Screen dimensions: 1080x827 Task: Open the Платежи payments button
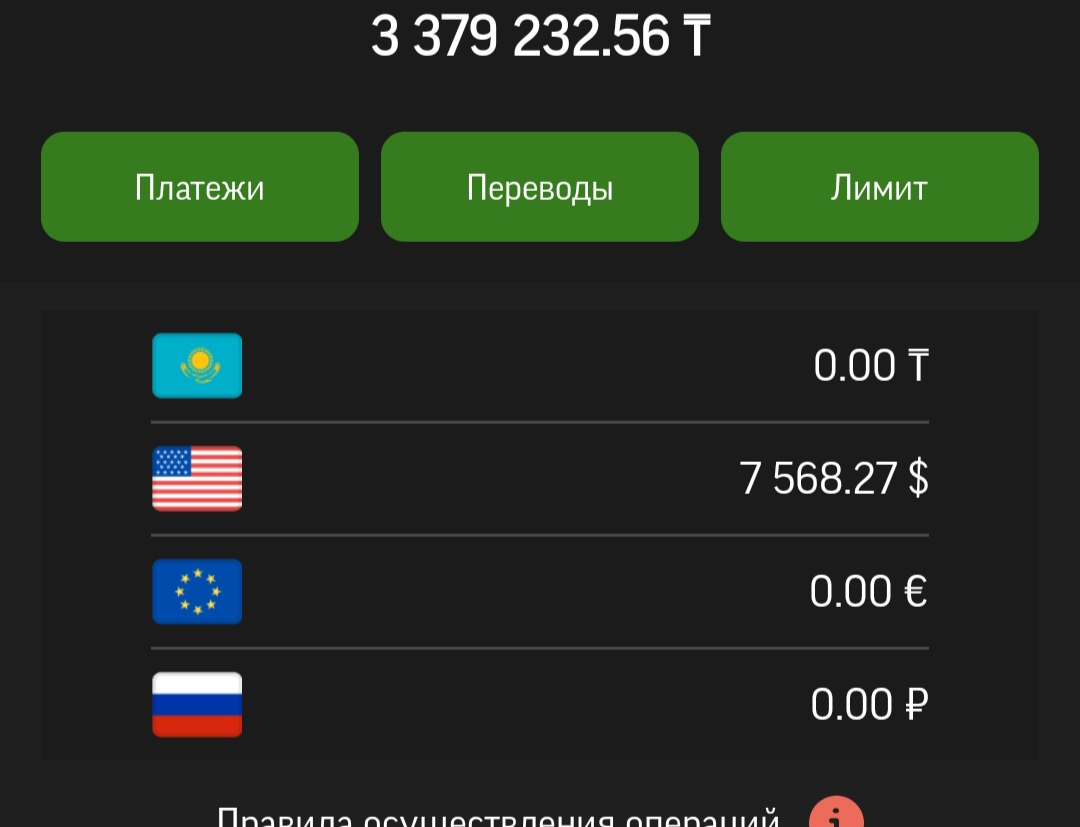[199, 187]
